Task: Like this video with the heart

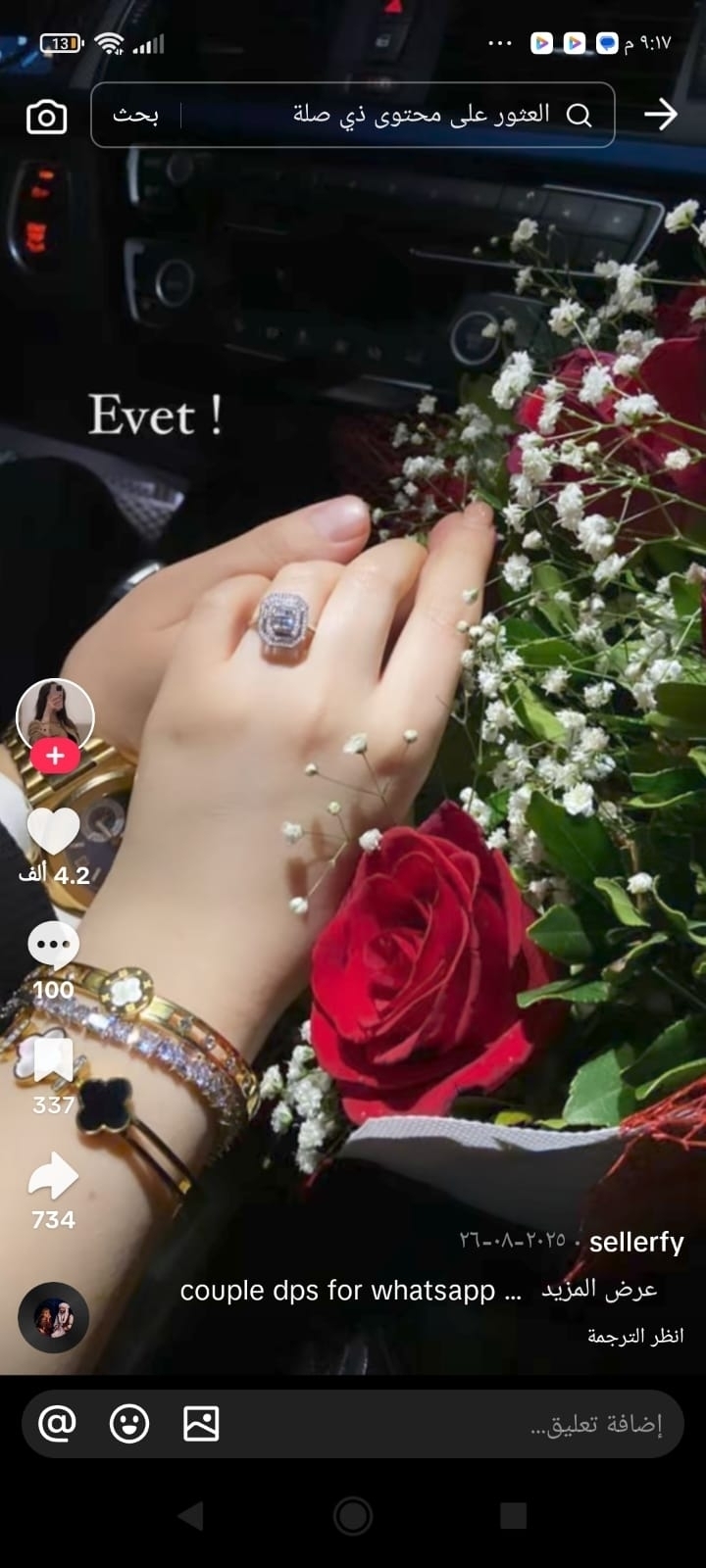Action: 53,831
